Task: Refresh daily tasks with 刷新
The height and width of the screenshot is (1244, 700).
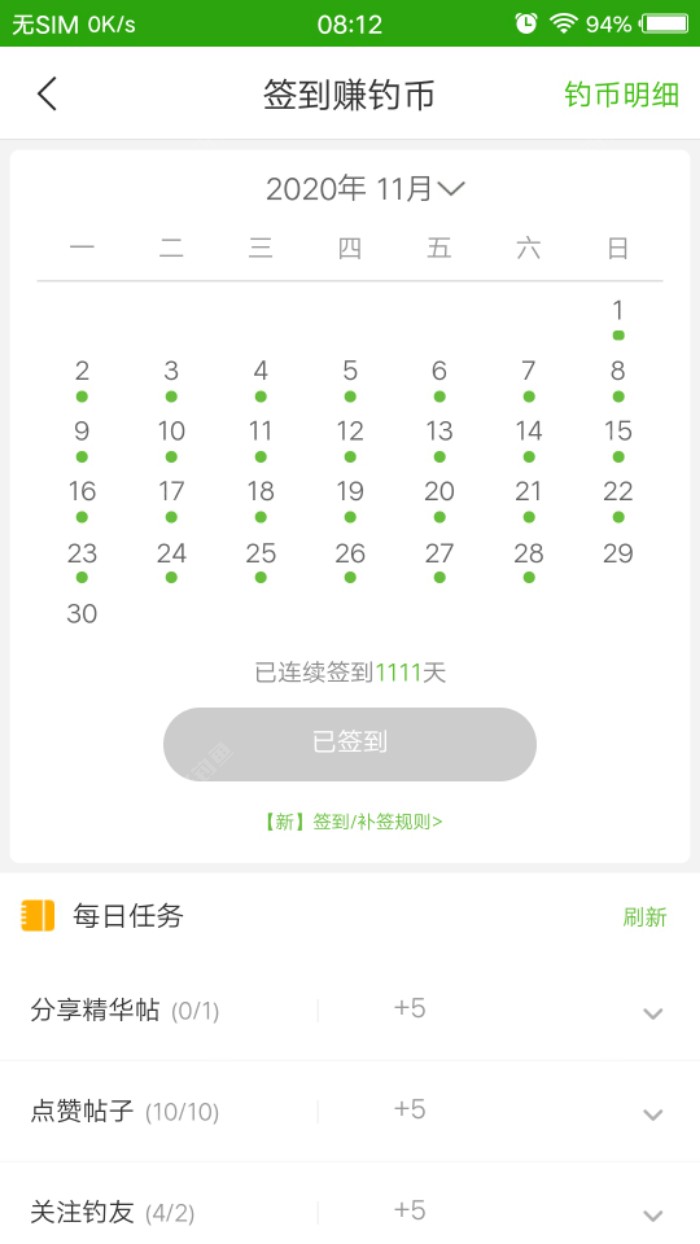Action: point(644,917)
